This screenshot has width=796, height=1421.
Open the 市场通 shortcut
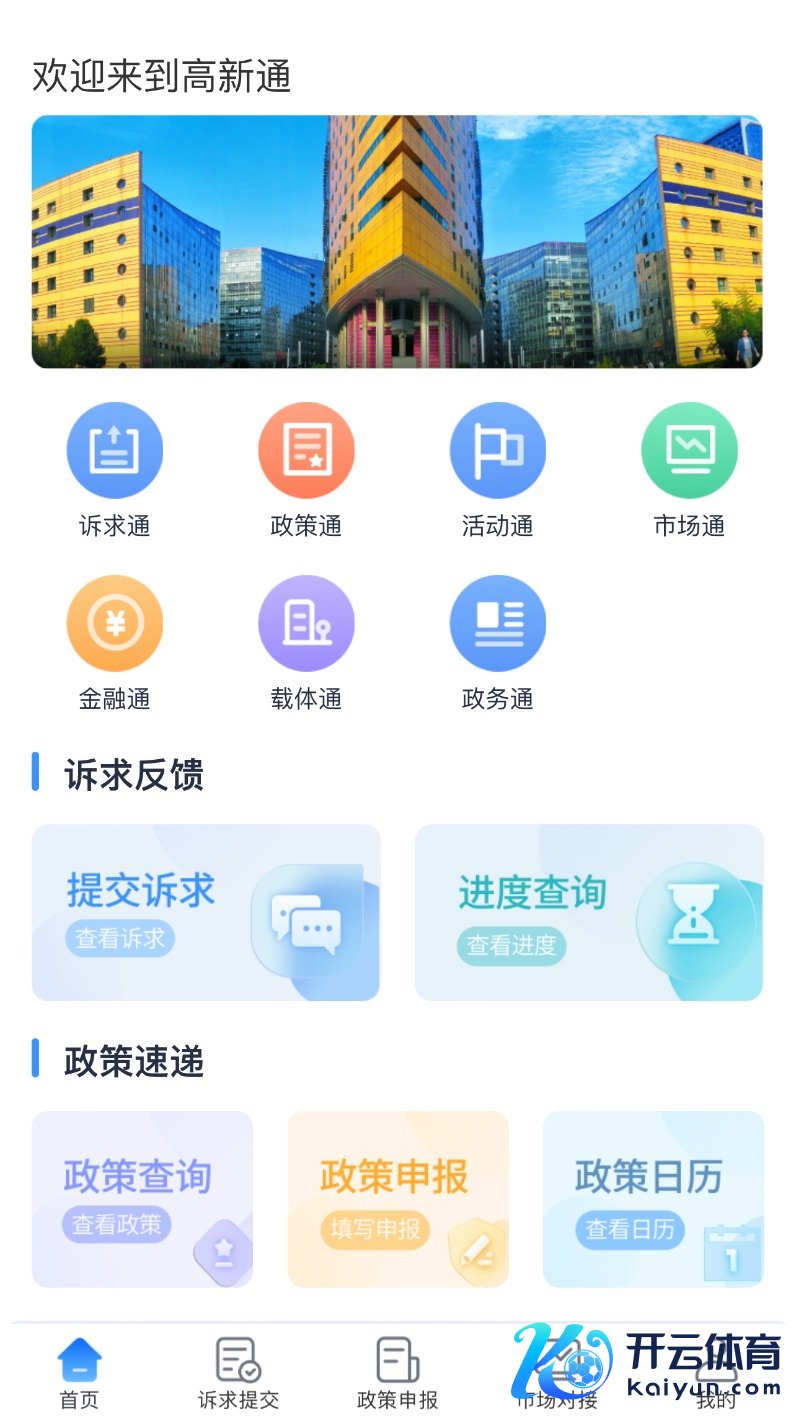click(x=689, y=451)
